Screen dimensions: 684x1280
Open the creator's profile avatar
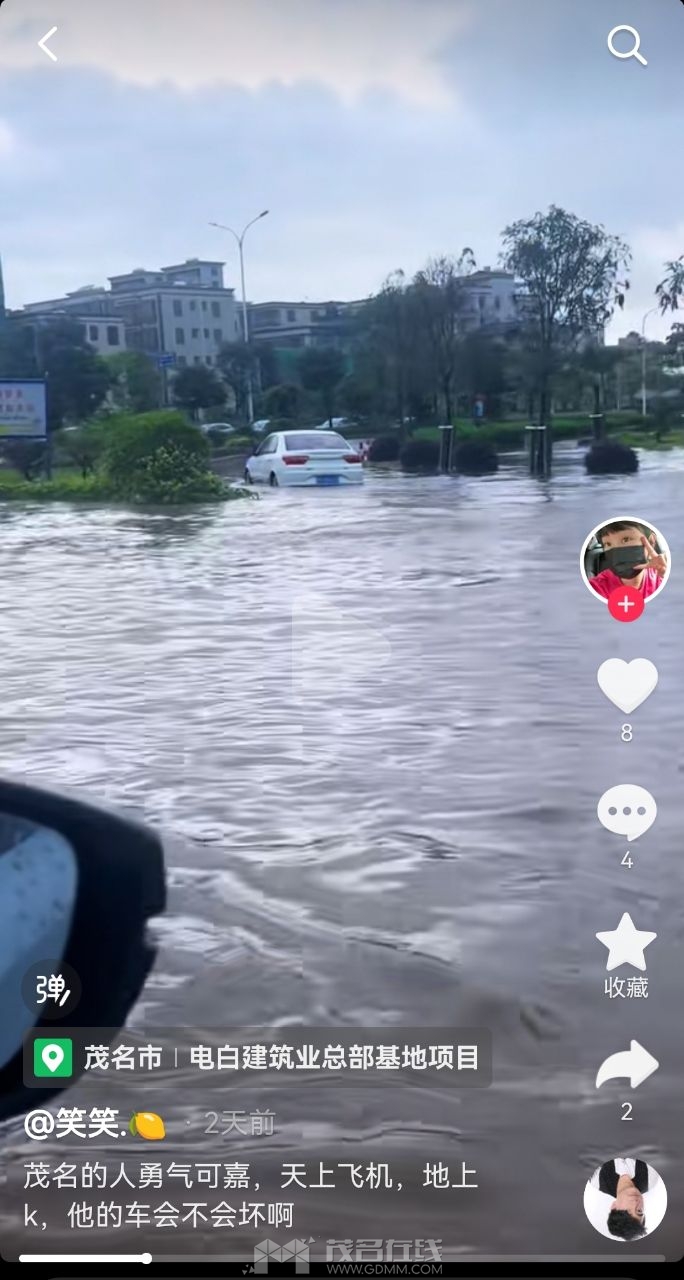tap(626, 558)
